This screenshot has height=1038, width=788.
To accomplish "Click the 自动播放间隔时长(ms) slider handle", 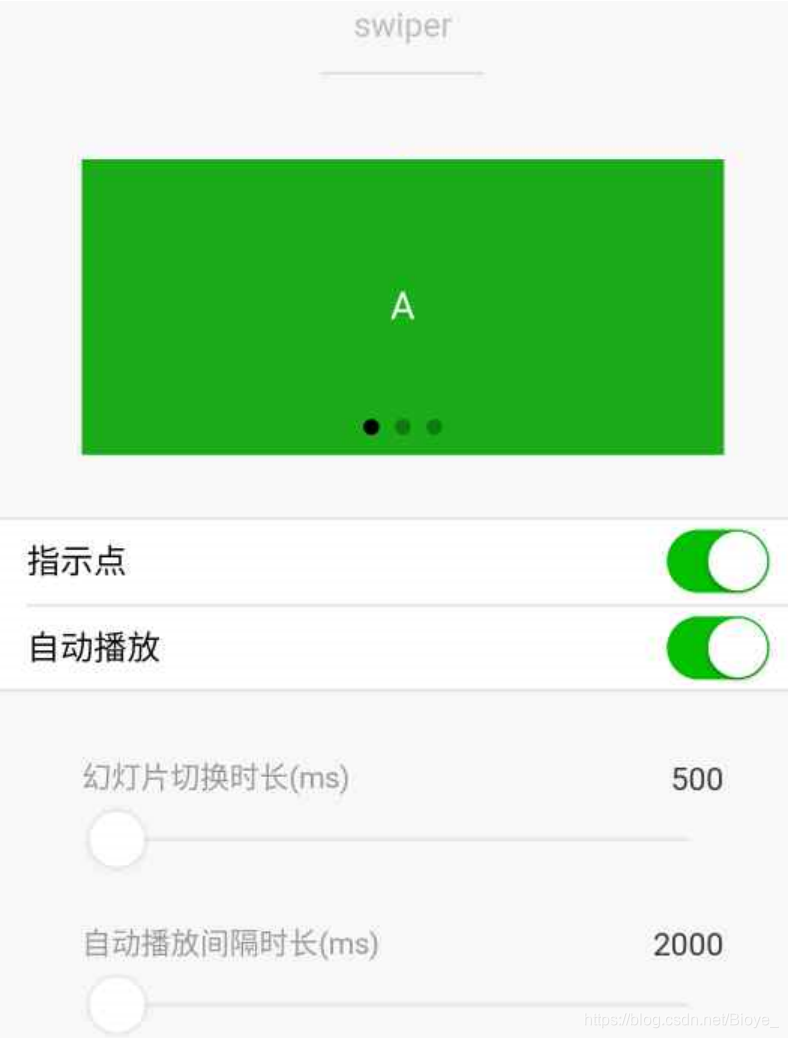I will point(116,1005).
